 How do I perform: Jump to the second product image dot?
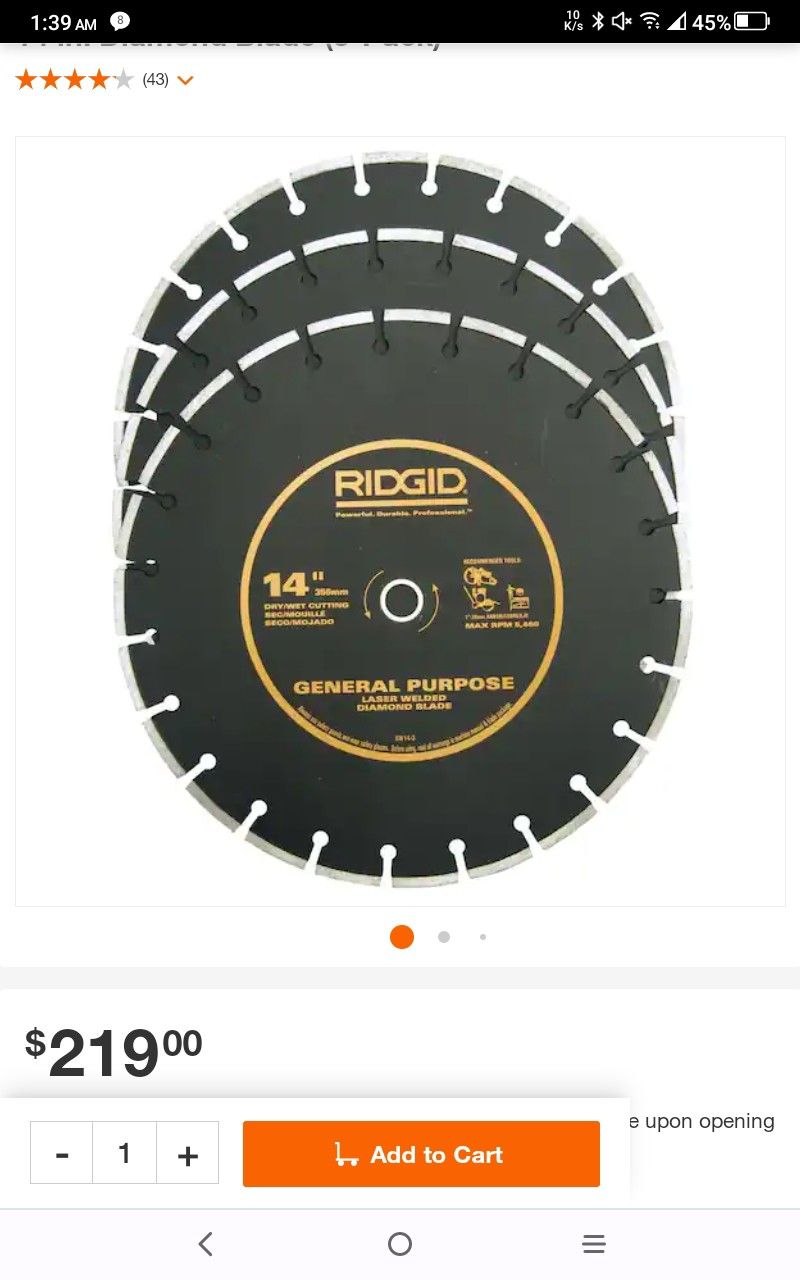click(444, 937)
